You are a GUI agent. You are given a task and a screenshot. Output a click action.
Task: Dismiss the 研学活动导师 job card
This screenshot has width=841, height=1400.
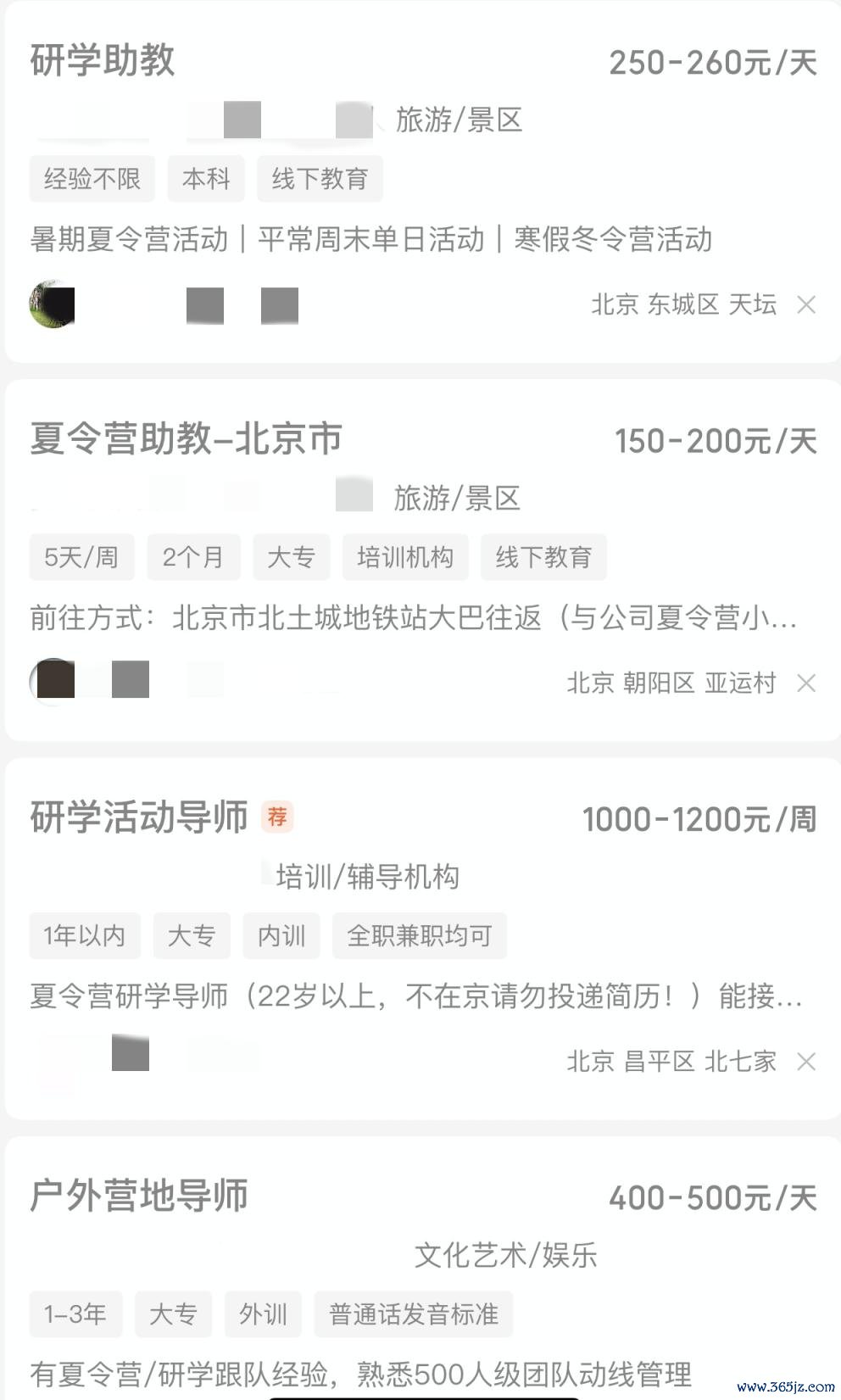point(806,1061)
